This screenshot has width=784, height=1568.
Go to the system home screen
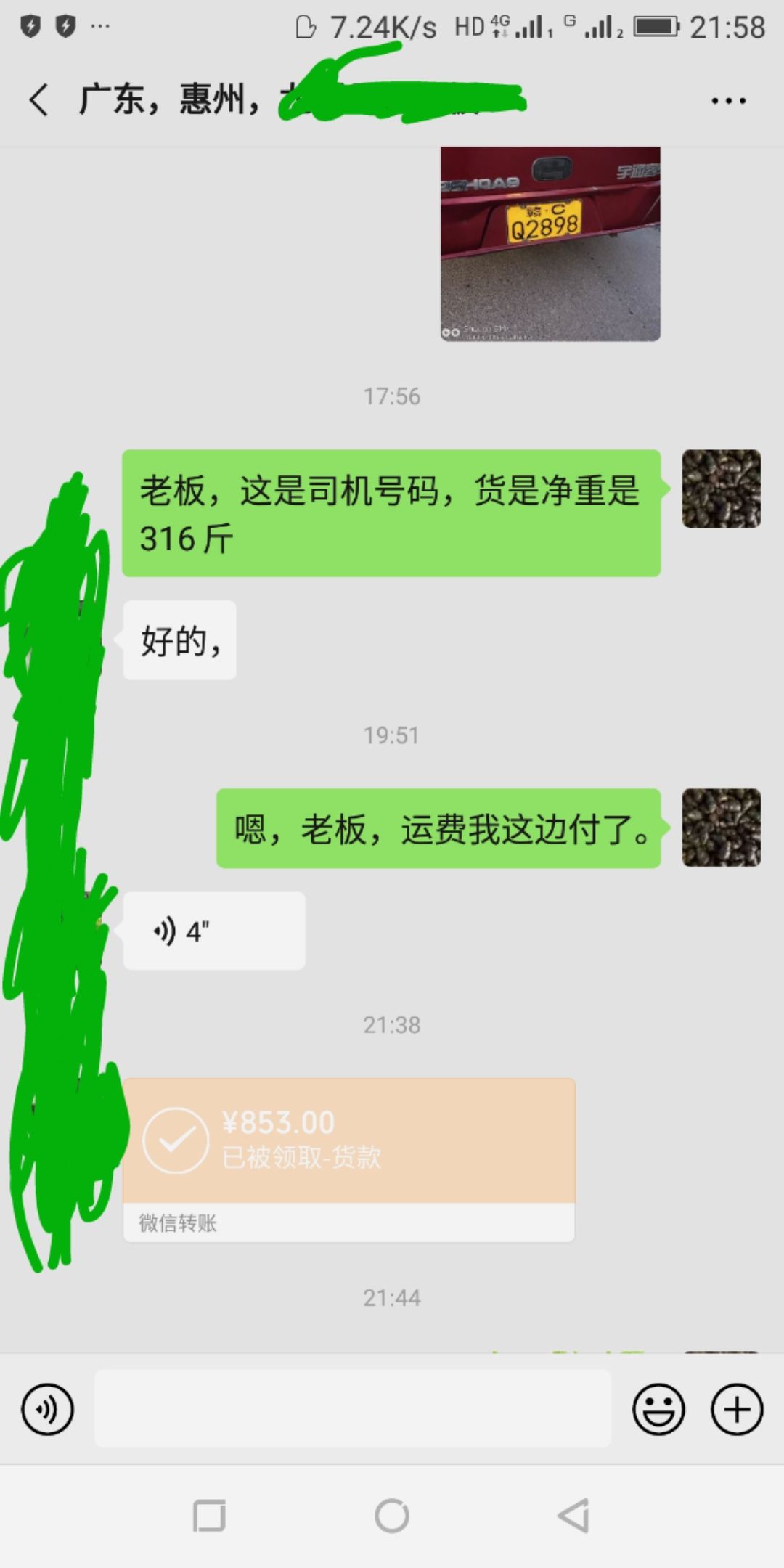392,1516
